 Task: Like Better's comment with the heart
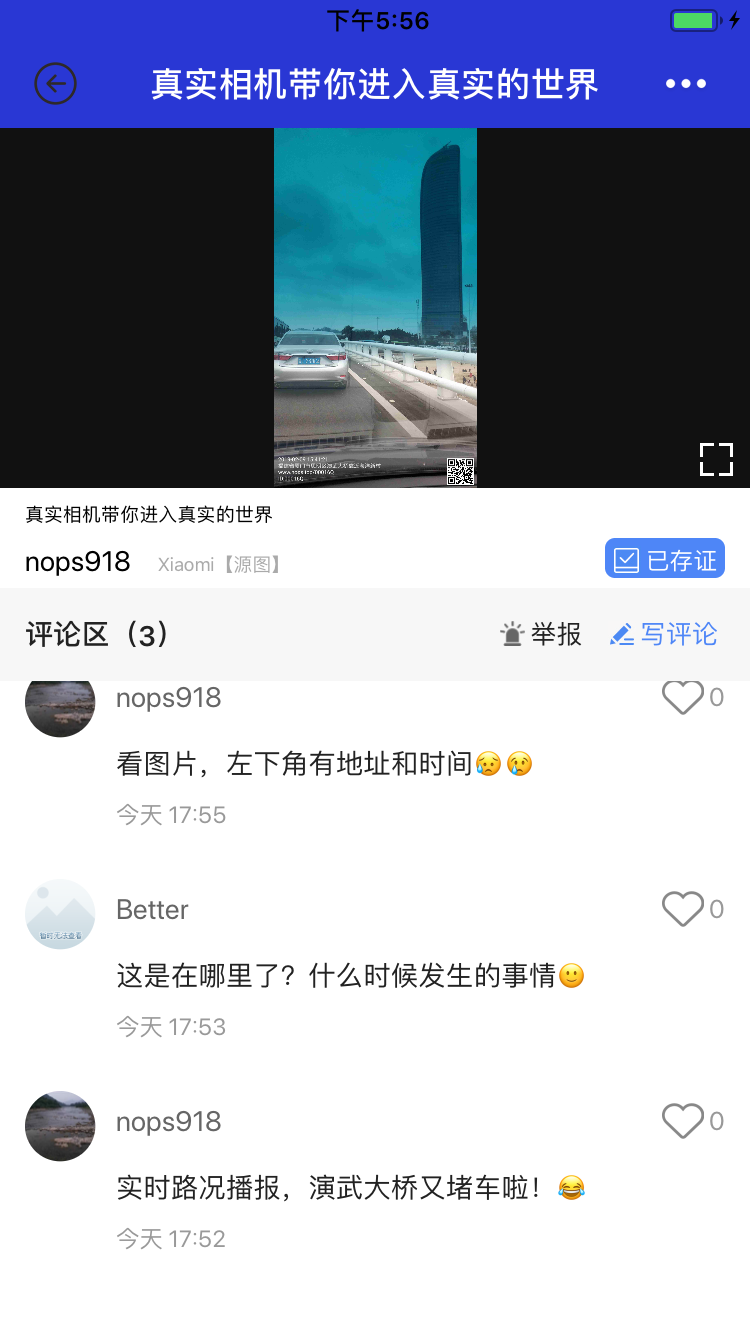[x=684, y=909]
